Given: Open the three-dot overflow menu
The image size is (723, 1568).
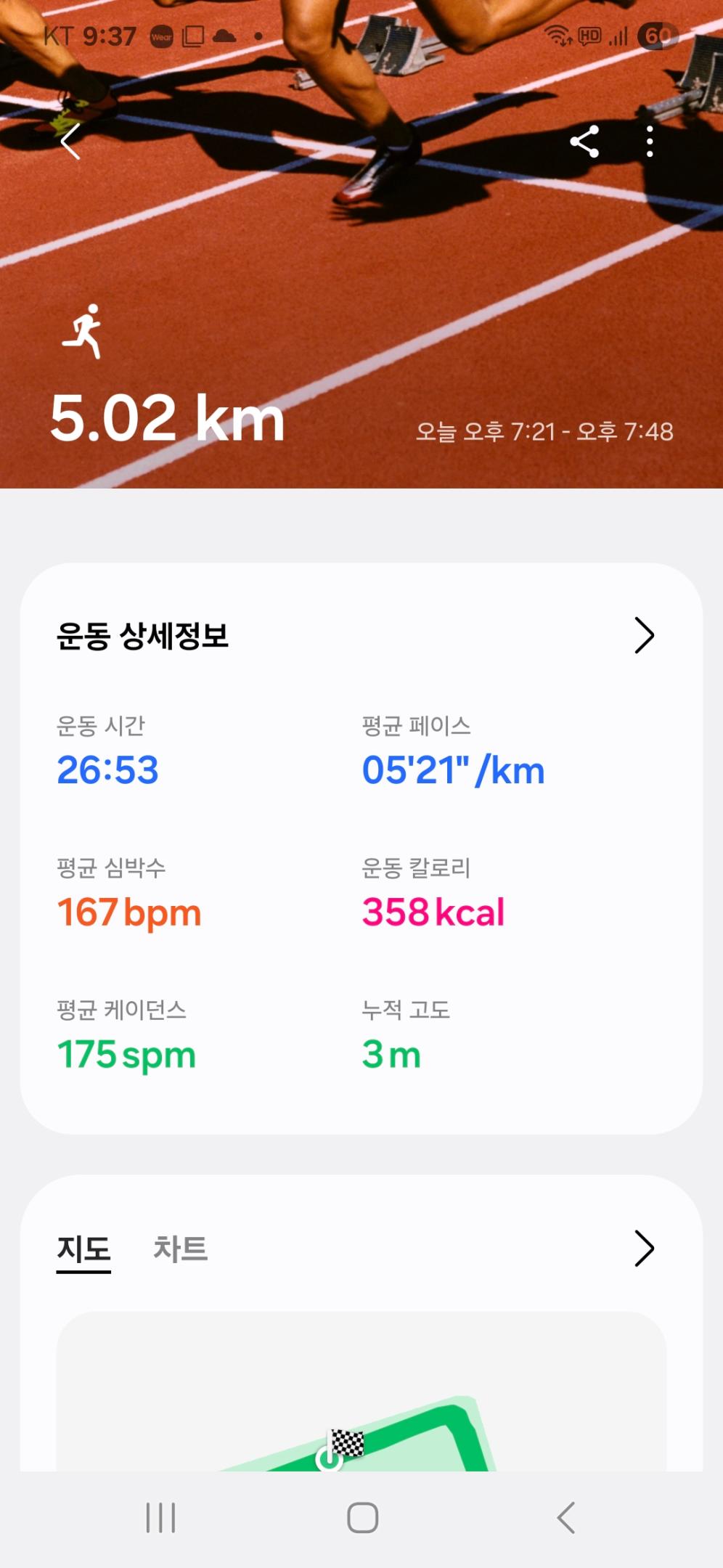Looking at the screenshot, I should (650, 142).
